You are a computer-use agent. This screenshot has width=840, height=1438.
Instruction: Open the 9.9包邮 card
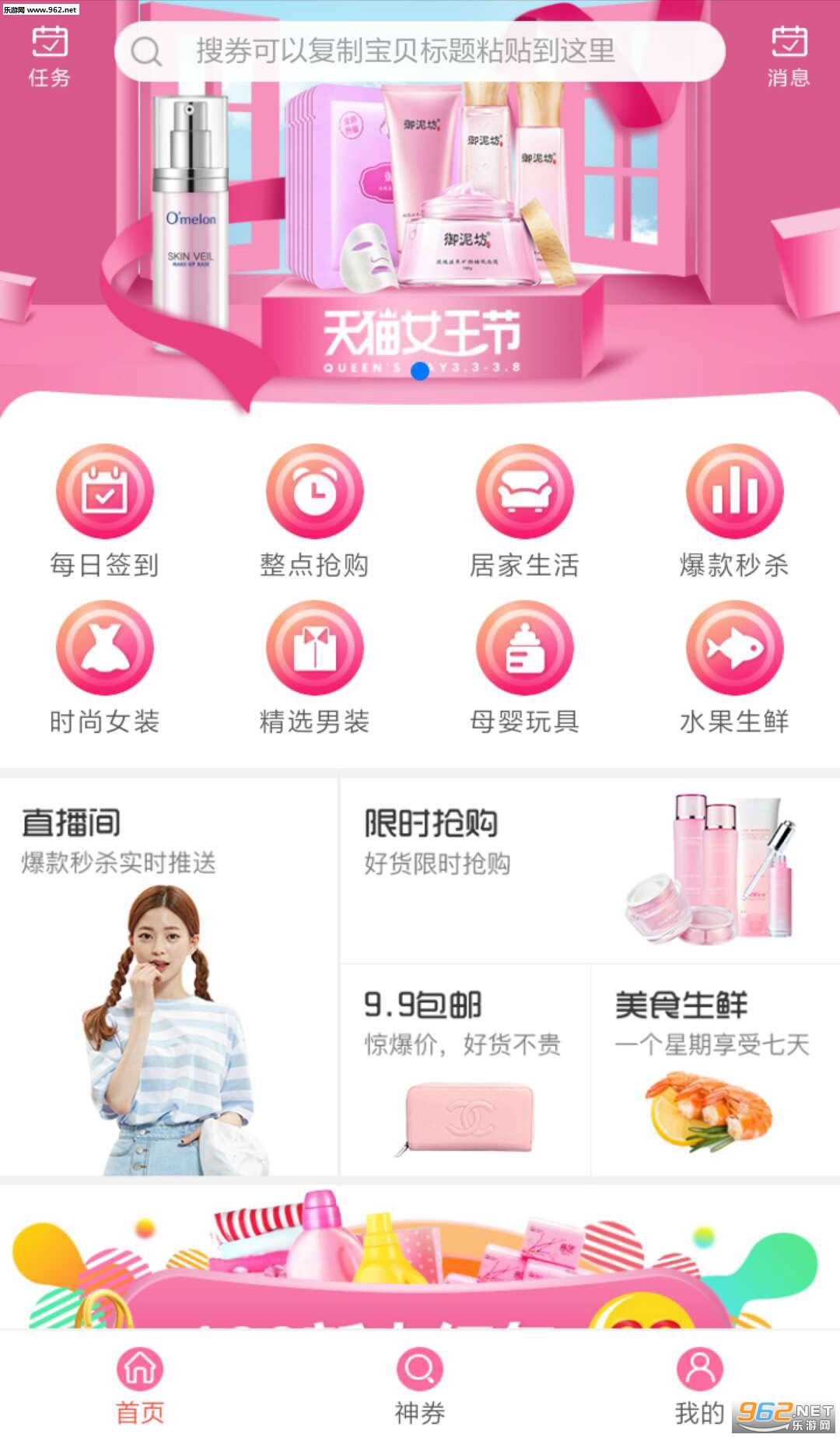coord(465,1070)
